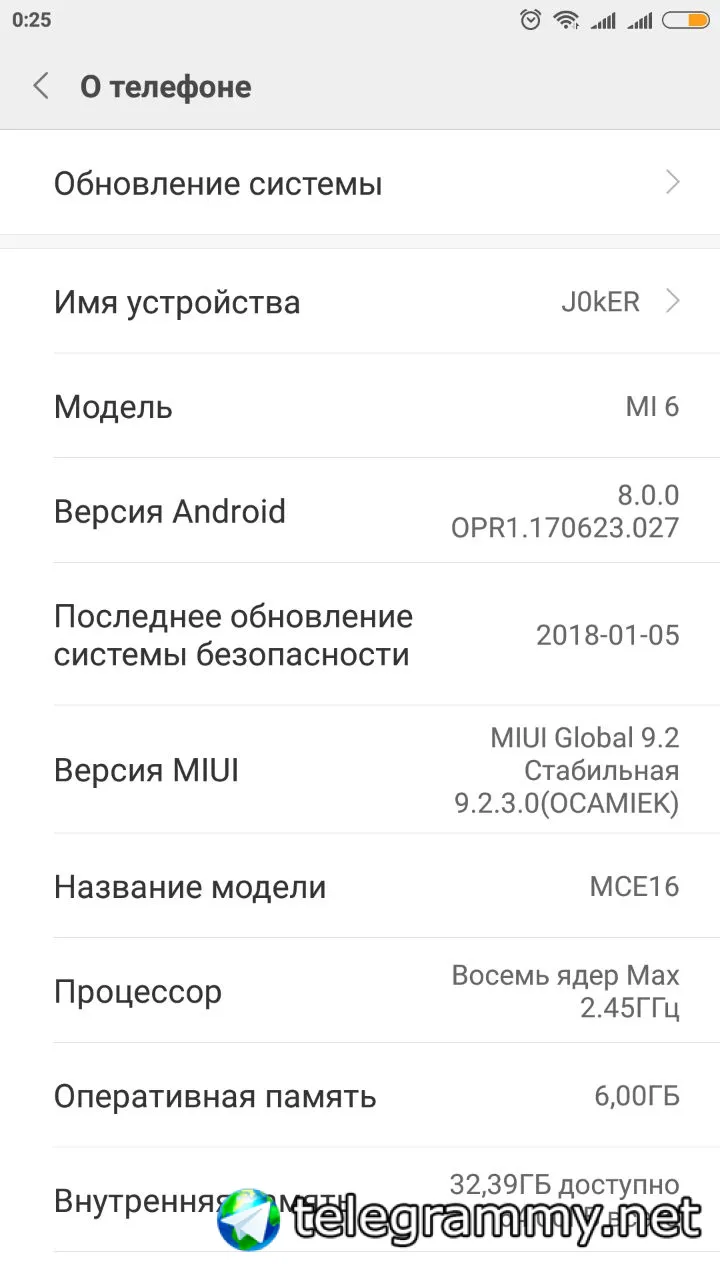Go back from the О телефоне screen
720x1280 pixels.
(x=41, y=87)
